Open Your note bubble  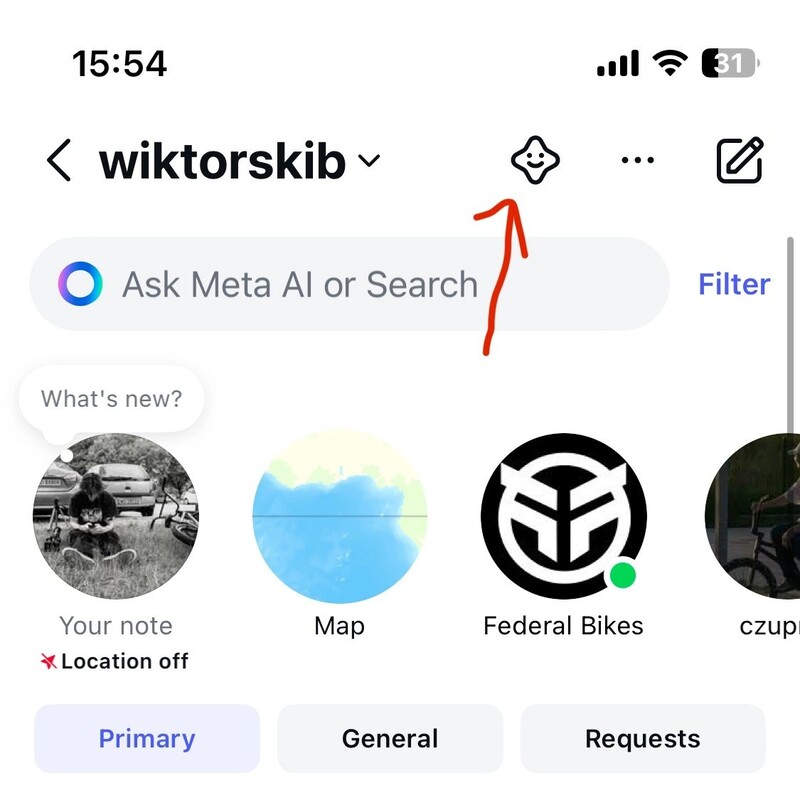(115, 515)
